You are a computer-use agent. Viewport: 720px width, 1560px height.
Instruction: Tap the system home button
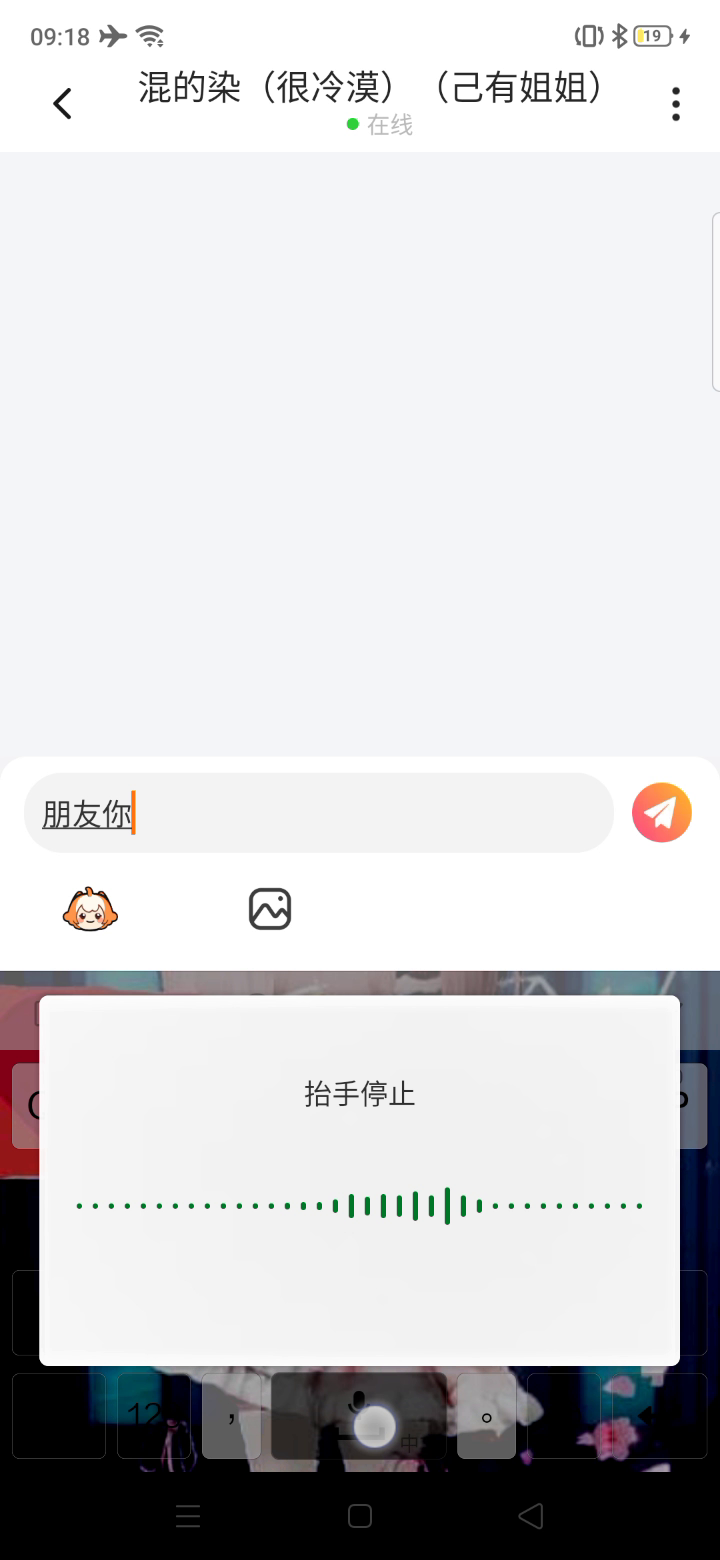[x=360, y=1516]
